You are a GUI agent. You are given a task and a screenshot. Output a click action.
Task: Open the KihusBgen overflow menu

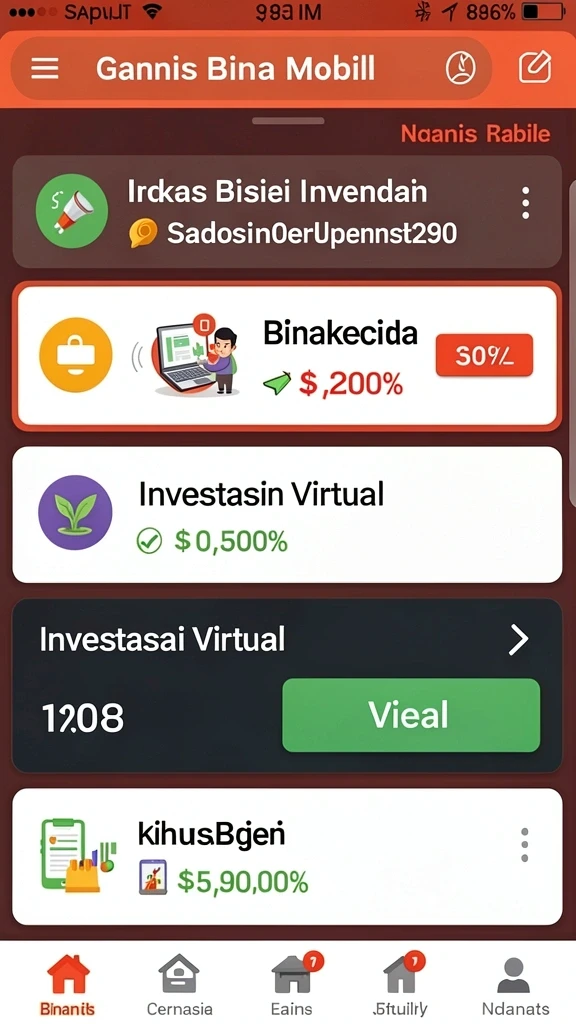(524, 845)
